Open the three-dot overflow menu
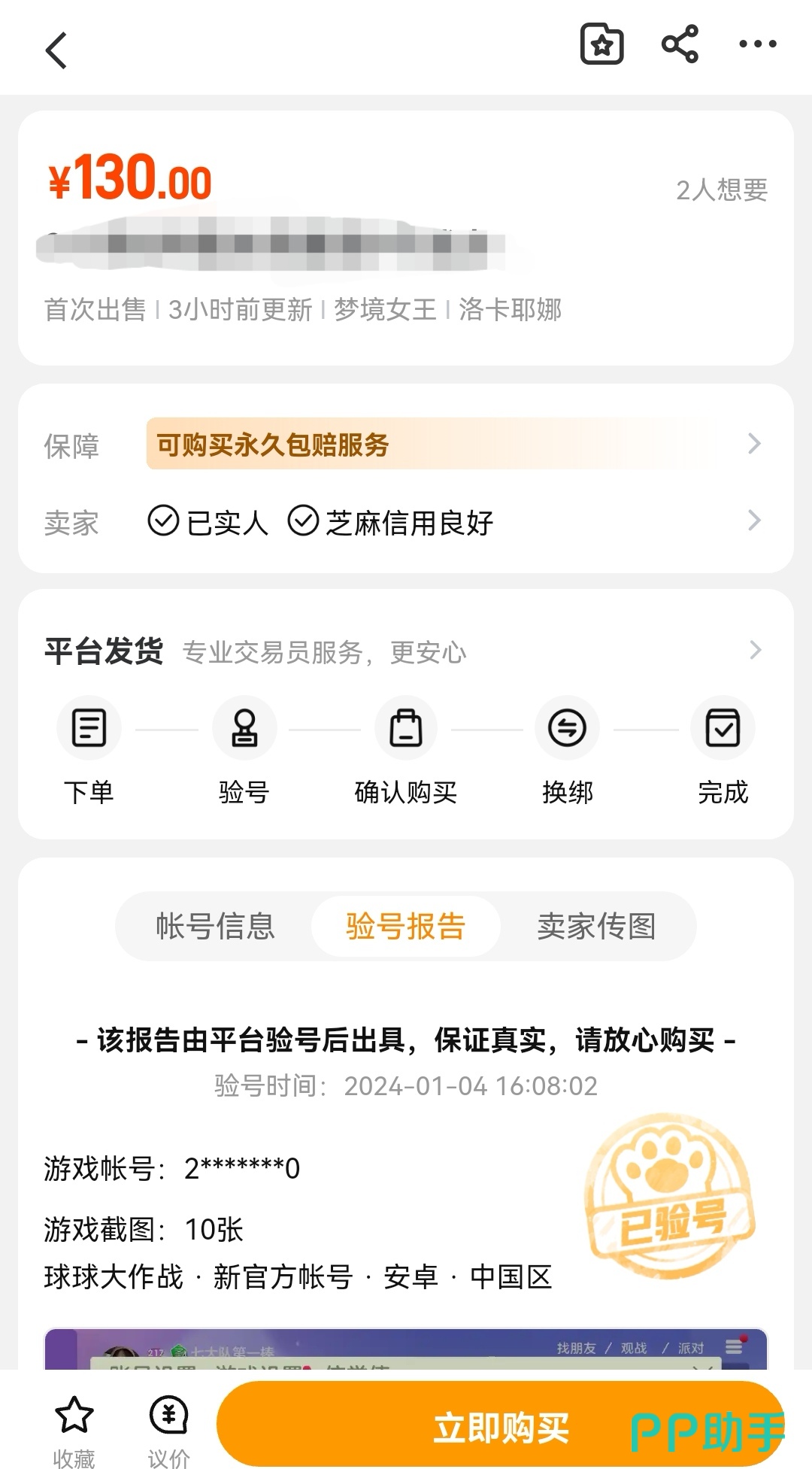Image resolution: width=812 pixels, height=1469 pixels. point(757,44)
